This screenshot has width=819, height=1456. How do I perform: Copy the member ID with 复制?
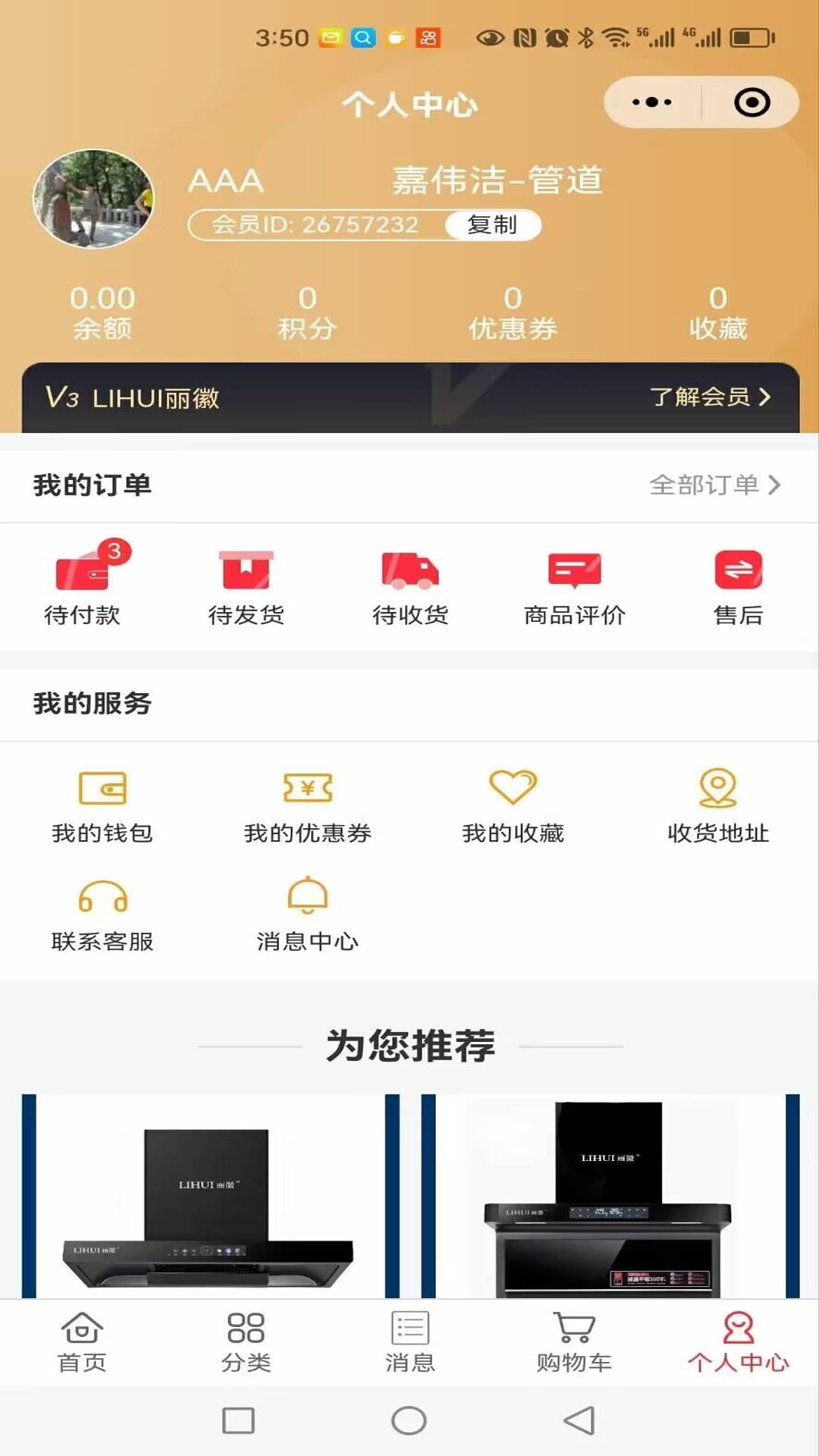[x=492, y=225]
